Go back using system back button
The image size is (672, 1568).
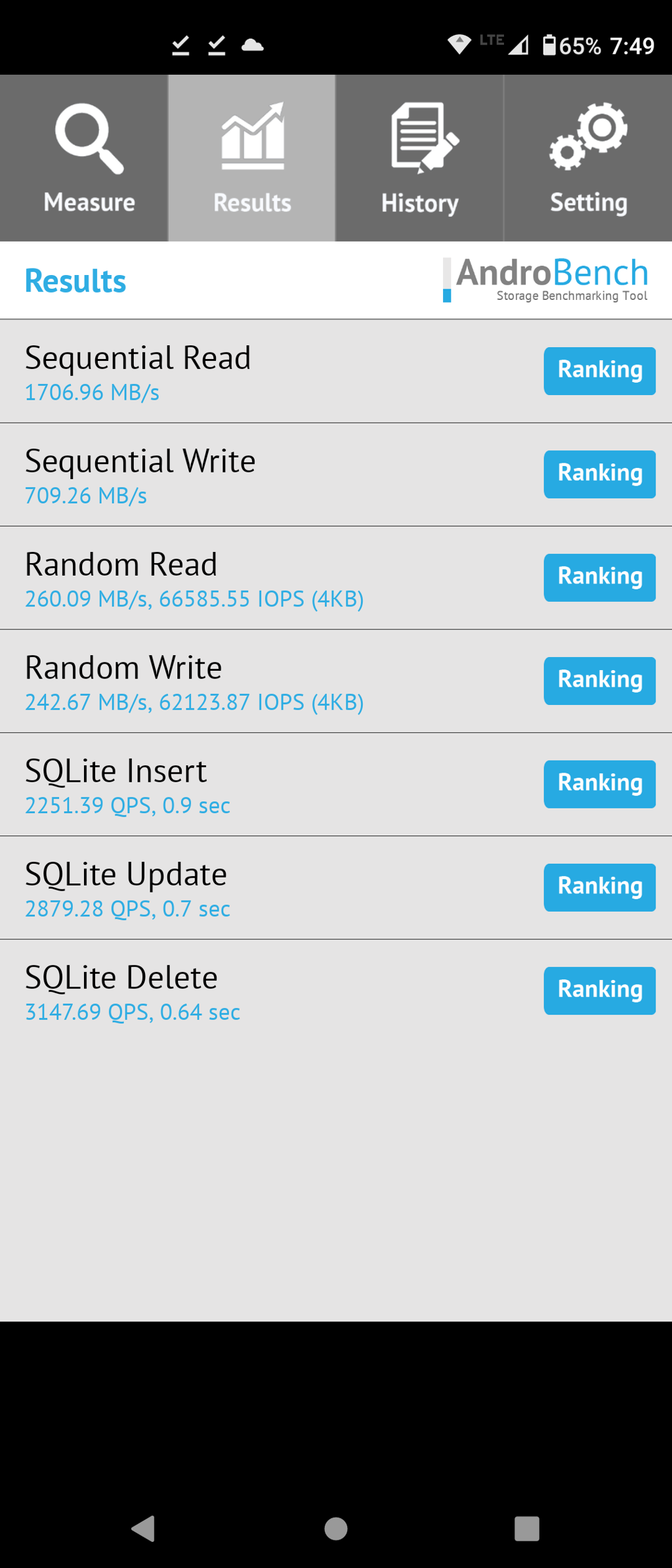(143, 1528)
